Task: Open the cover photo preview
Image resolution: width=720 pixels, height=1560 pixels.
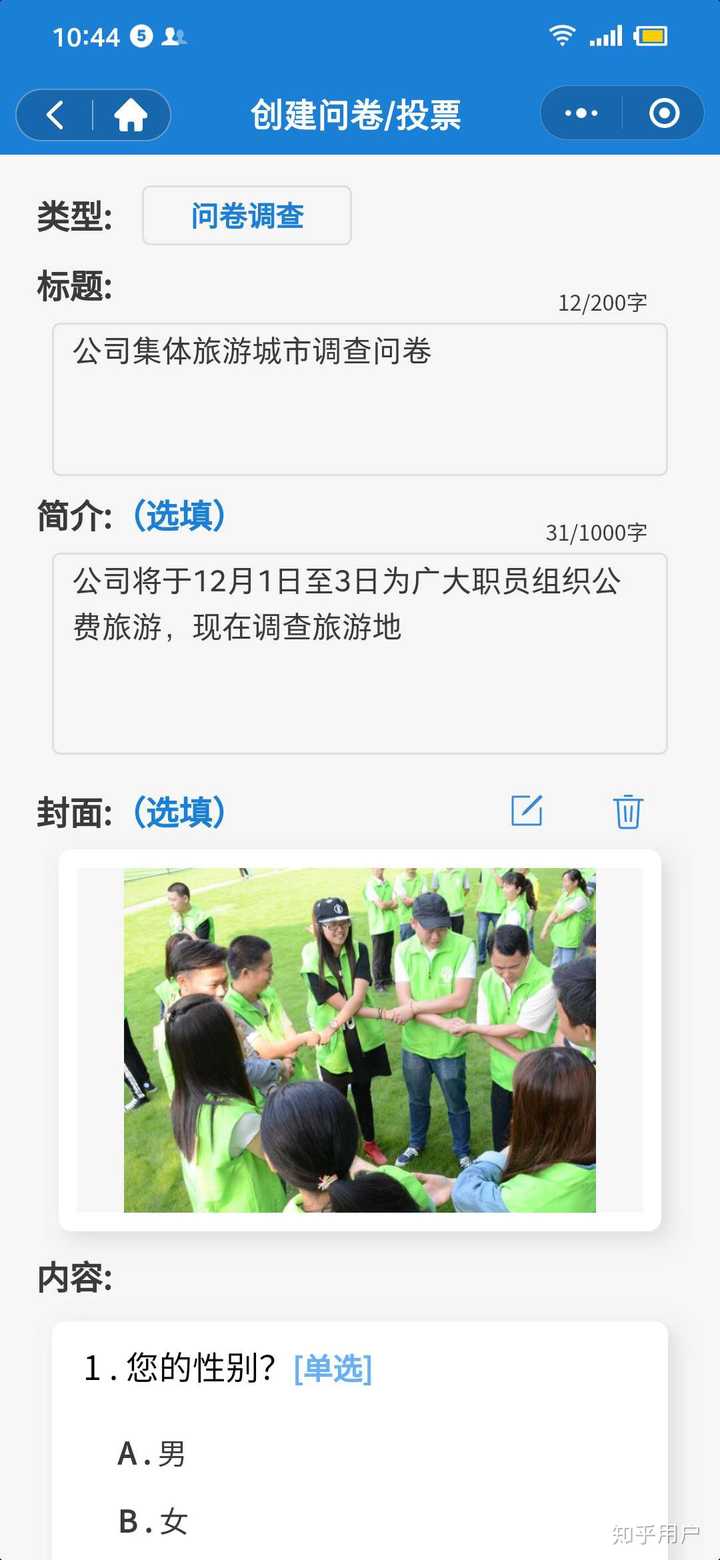Action: click(x=360, y=1040)
